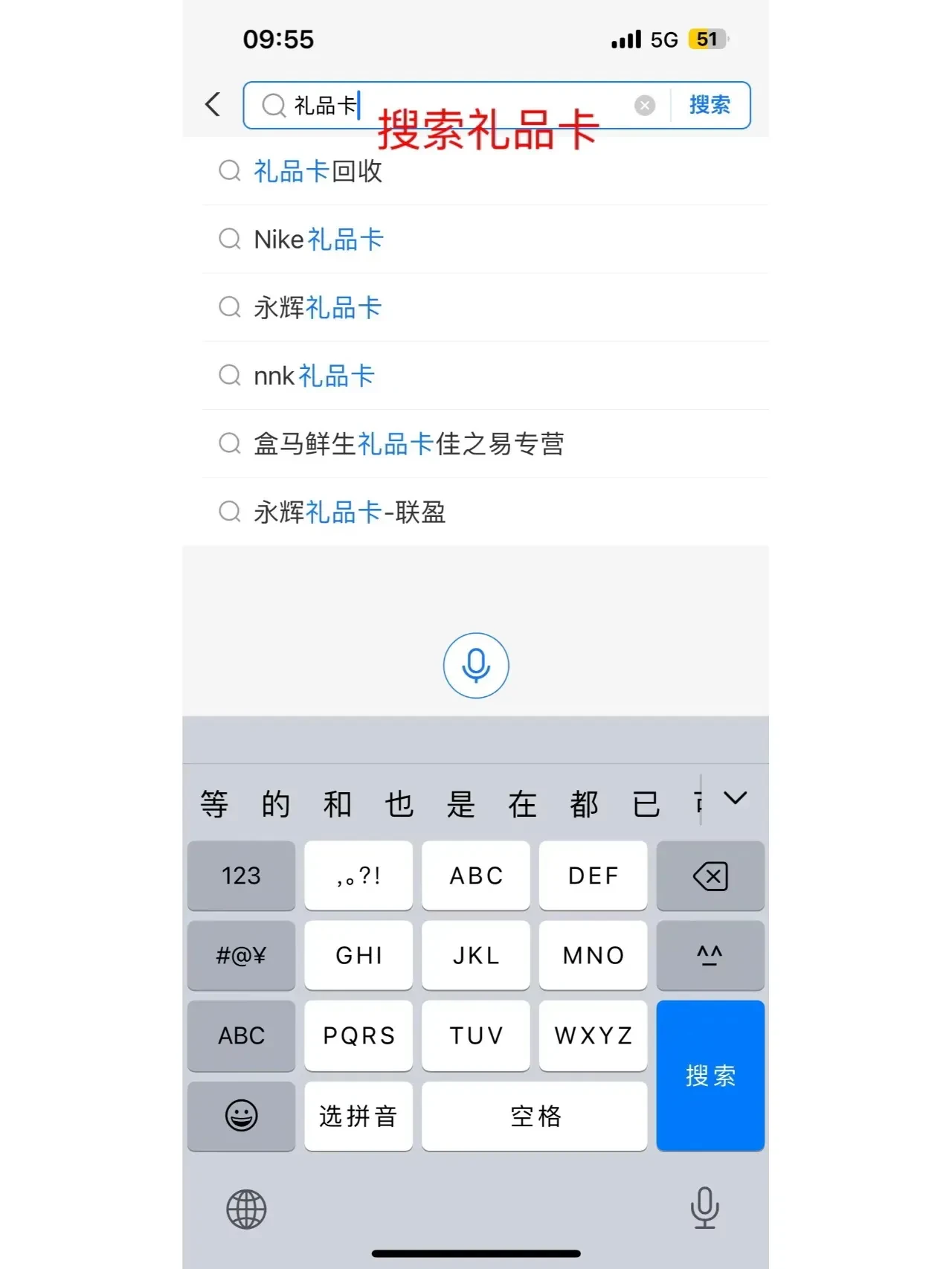Tap the 空格 space bar
Image resolution: width=952 pixels, height=1269 pixels.
(x=534, y=1117)
